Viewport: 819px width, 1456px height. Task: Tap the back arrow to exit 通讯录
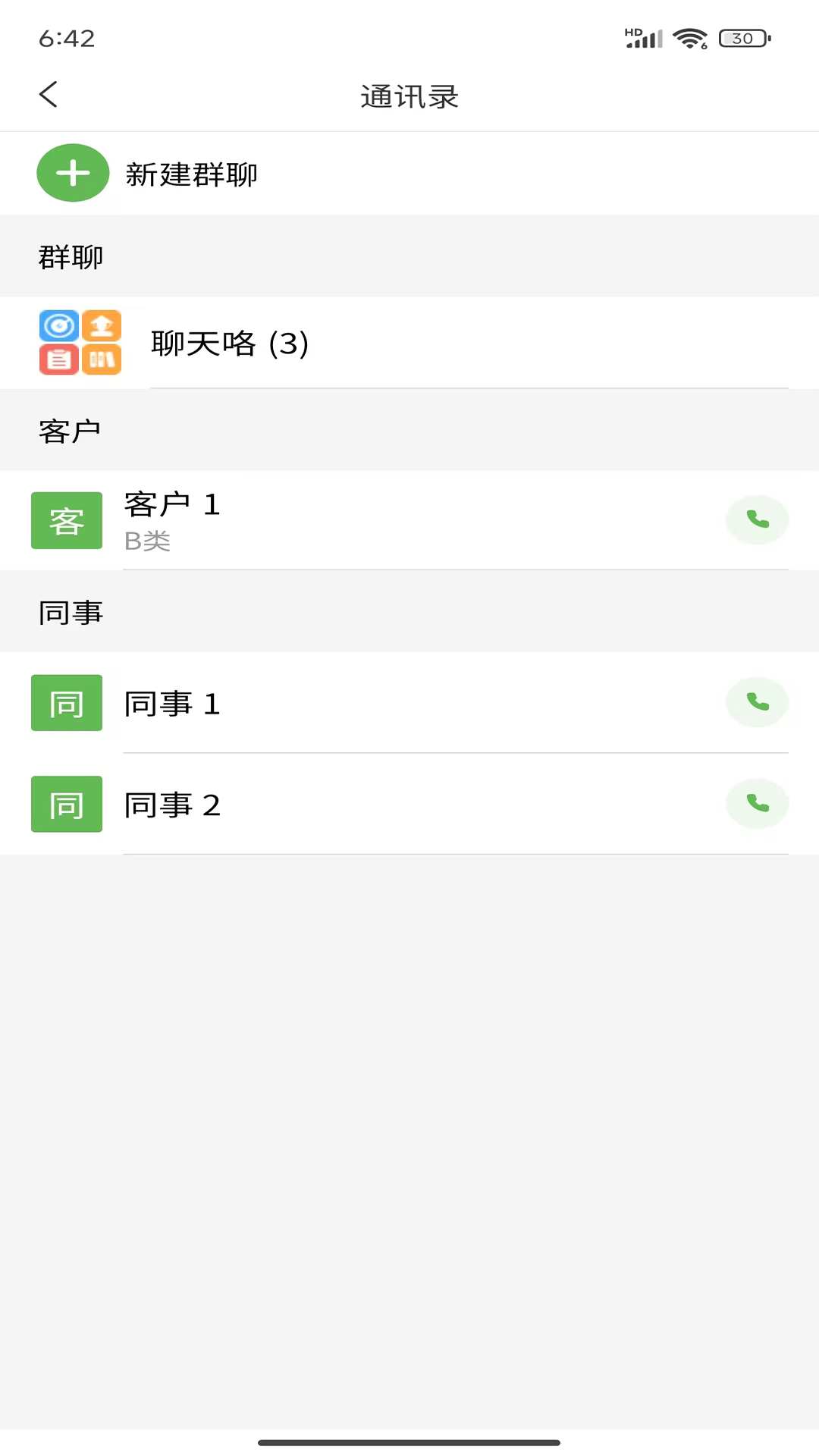(x=48, y=94)
